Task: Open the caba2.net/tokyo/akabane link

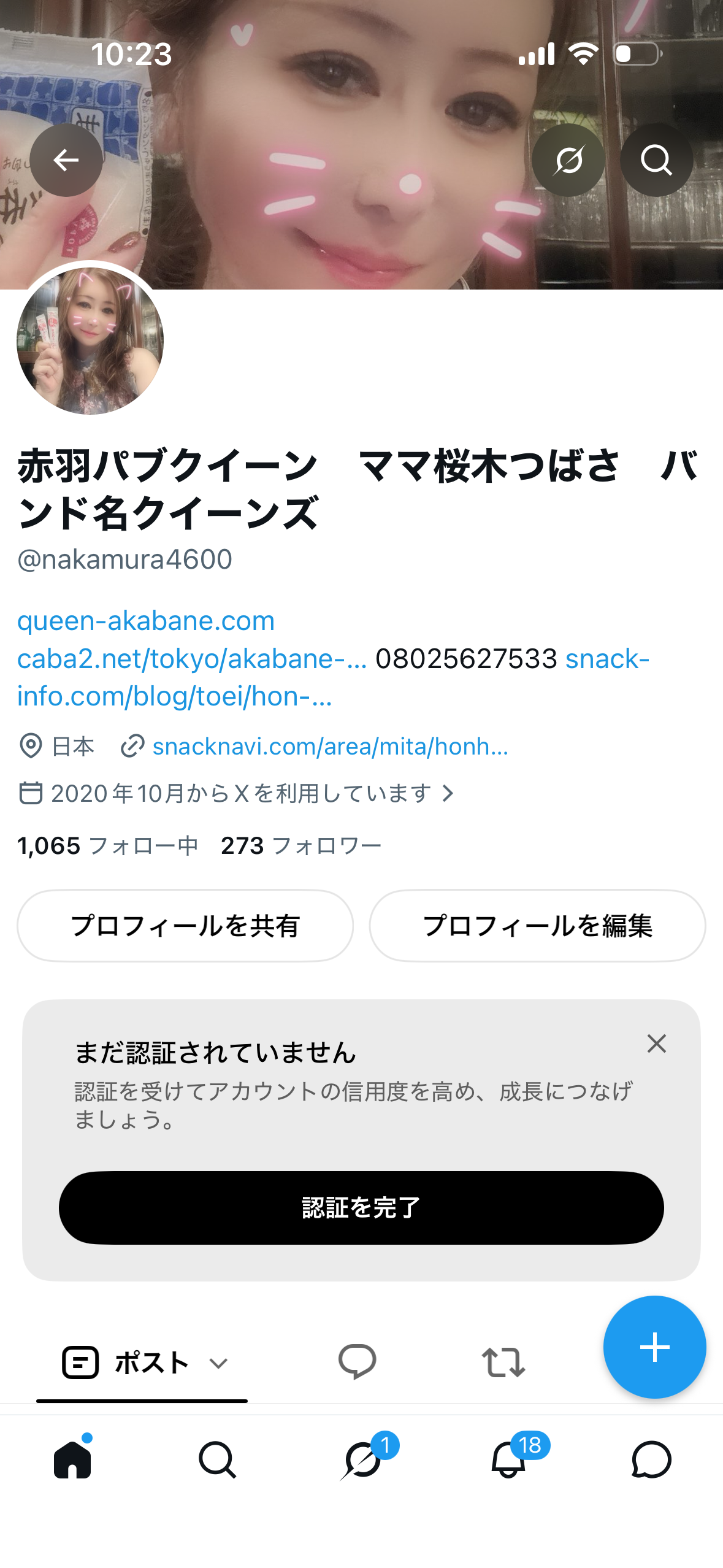Action: [x=192, y=659]
